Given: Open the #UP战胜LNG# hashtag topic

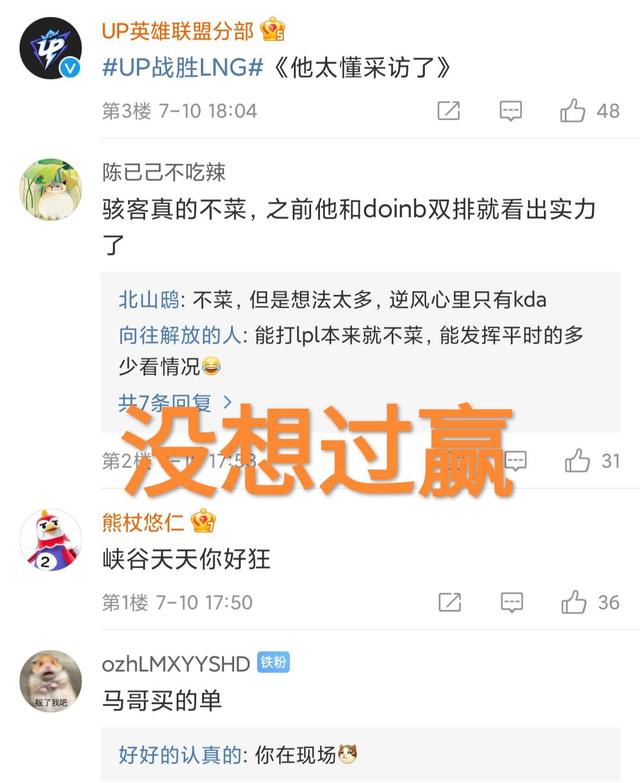Looking at the screenshot, I should (x=183, y=68).
